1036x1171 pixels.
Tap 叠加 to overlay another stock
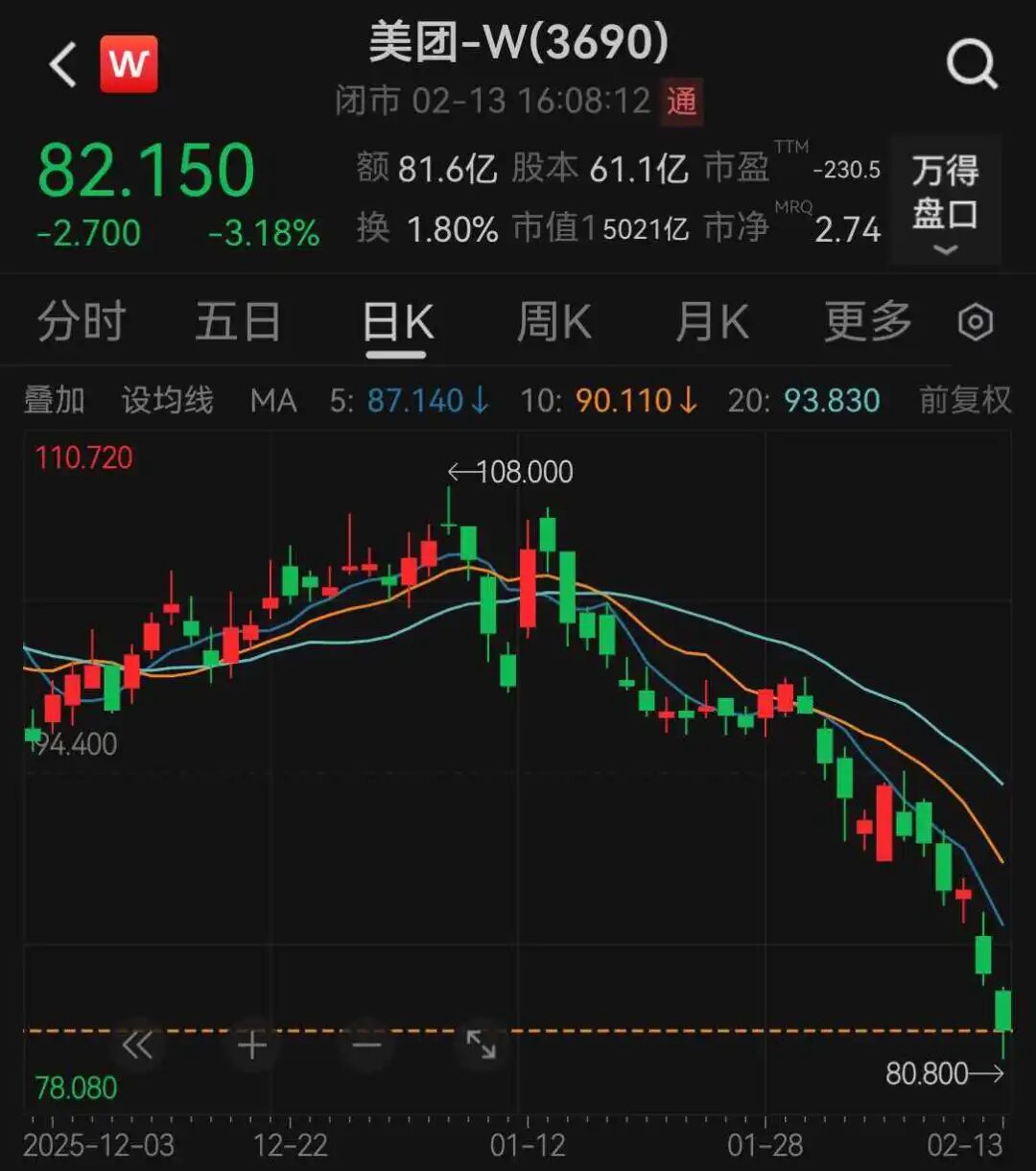click(x=55, y=400)
